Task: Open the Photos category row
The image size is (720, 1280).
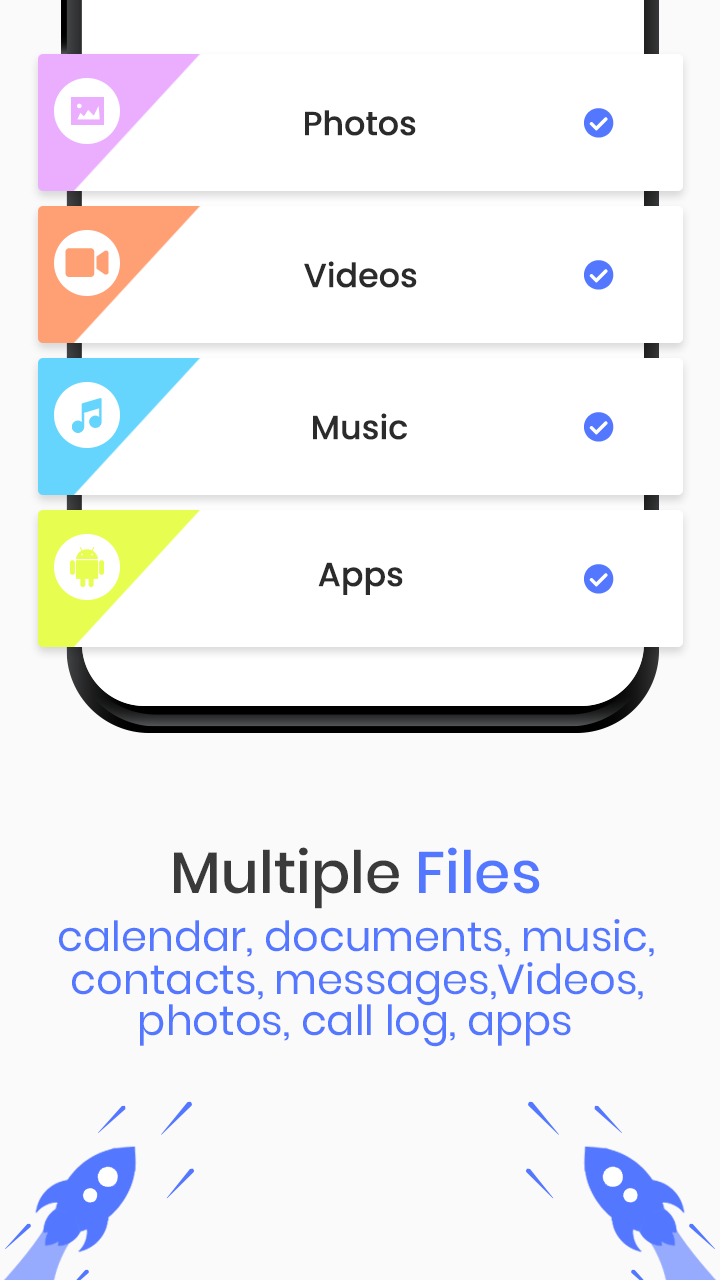Action: [x=360, y=123]
